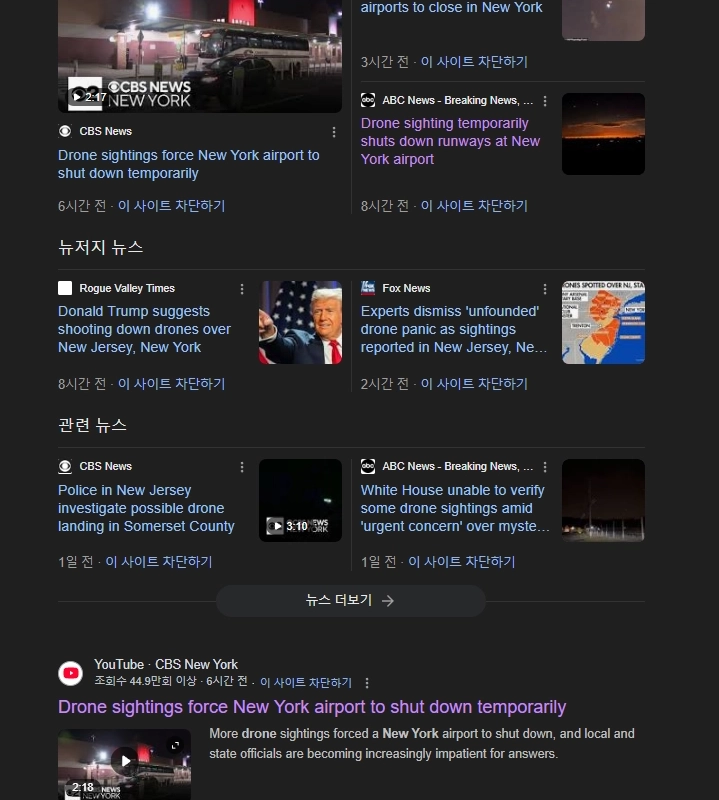This screenshot has width=719, height=800.
Task: Open overflow menu for Rogue Valley Times article
Action: (242, 289)
